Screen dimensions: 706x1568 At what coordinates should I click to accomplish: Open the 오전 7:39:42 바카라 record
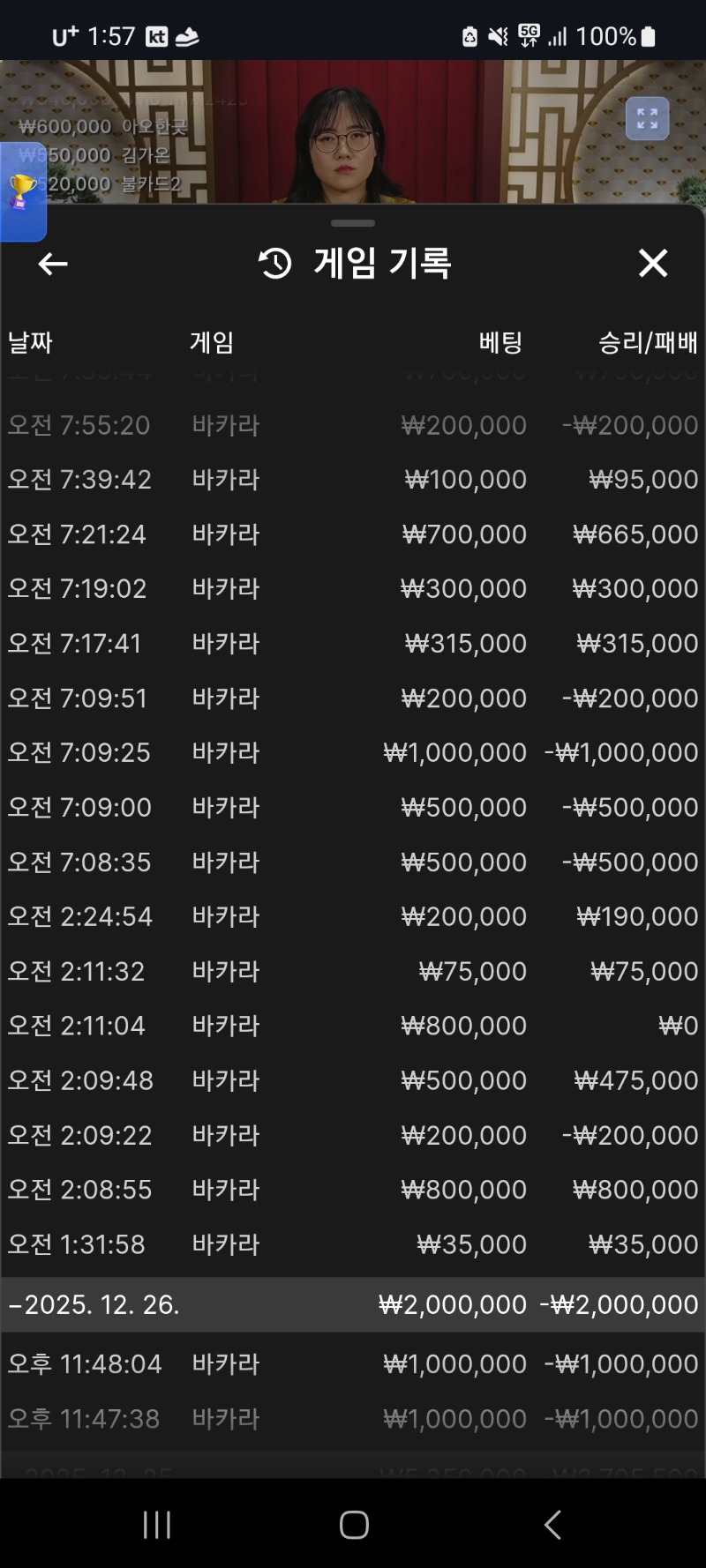(x=353, y=480)
